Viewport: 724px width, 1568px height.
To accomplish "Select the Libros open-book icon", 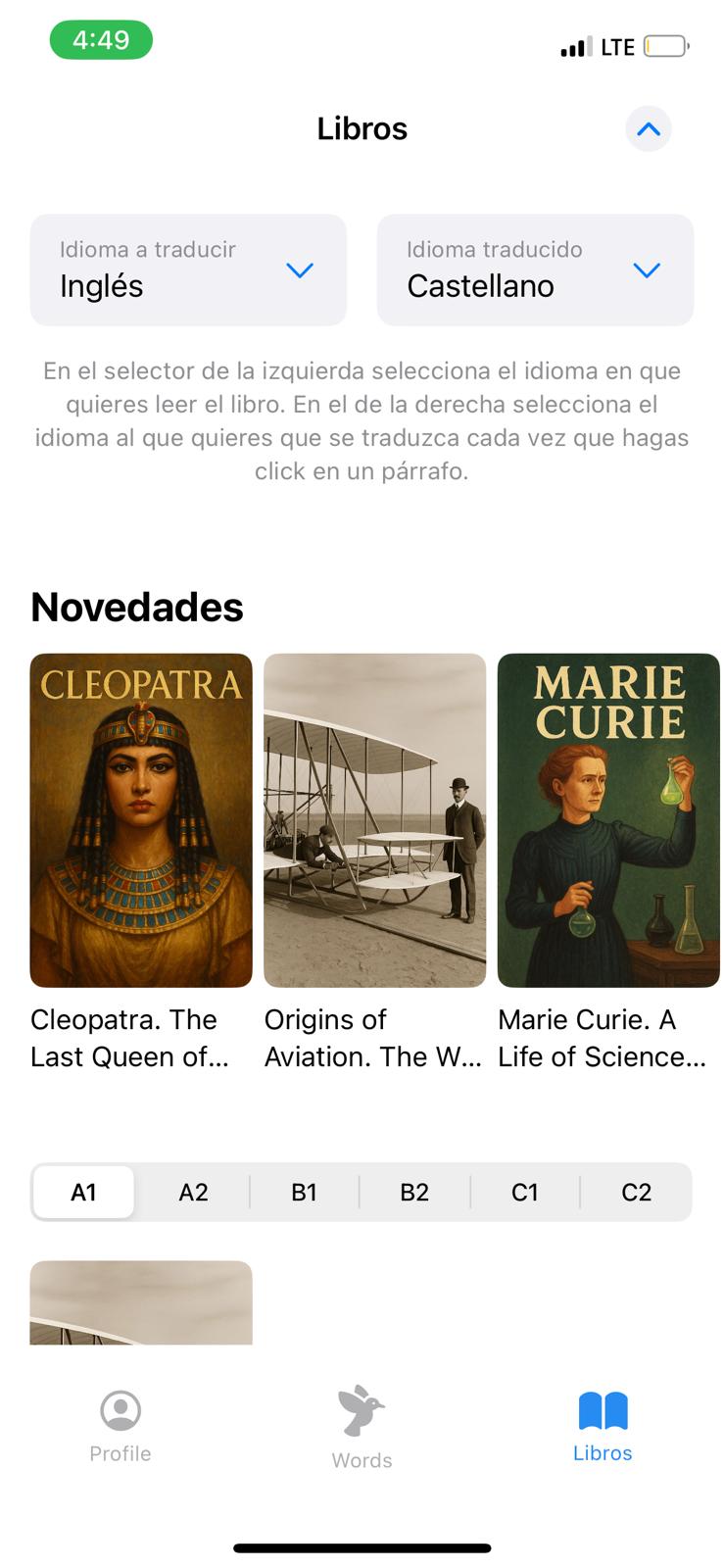I will pos(602,1411).
